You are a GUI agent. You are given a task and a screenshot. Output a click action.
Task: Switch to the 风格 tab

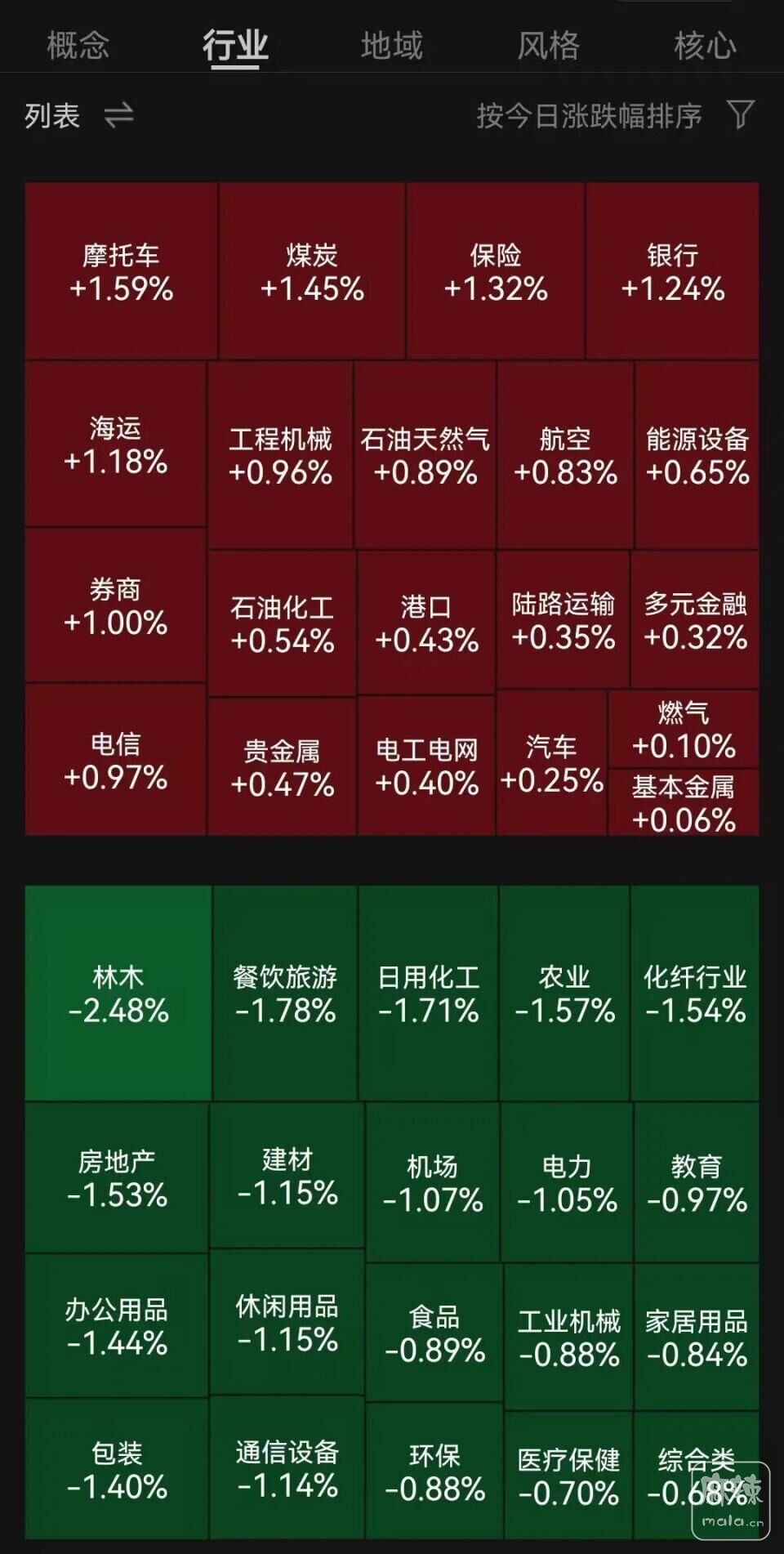click(548, 45)
